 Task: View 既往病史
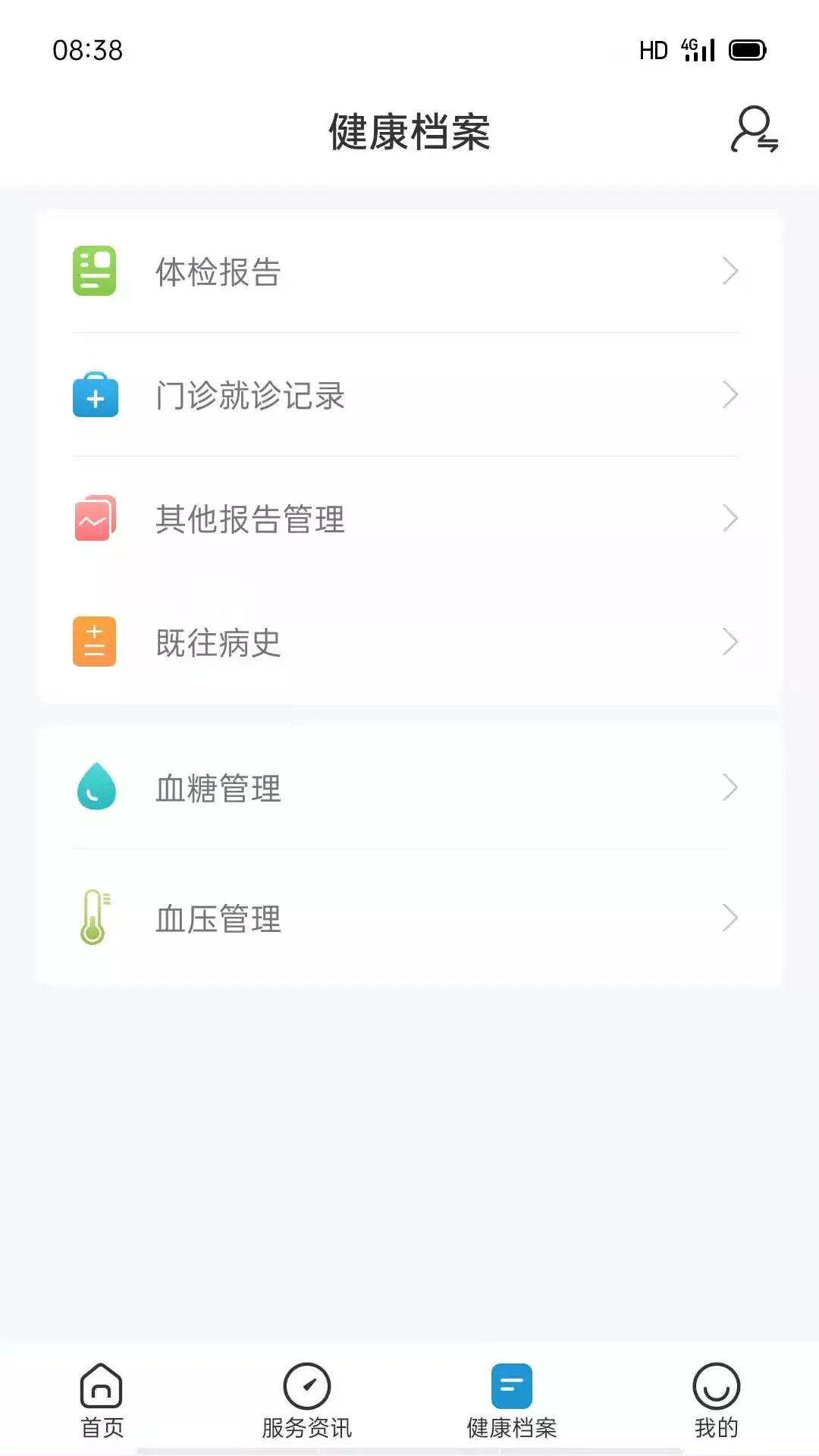pos(409,642)
